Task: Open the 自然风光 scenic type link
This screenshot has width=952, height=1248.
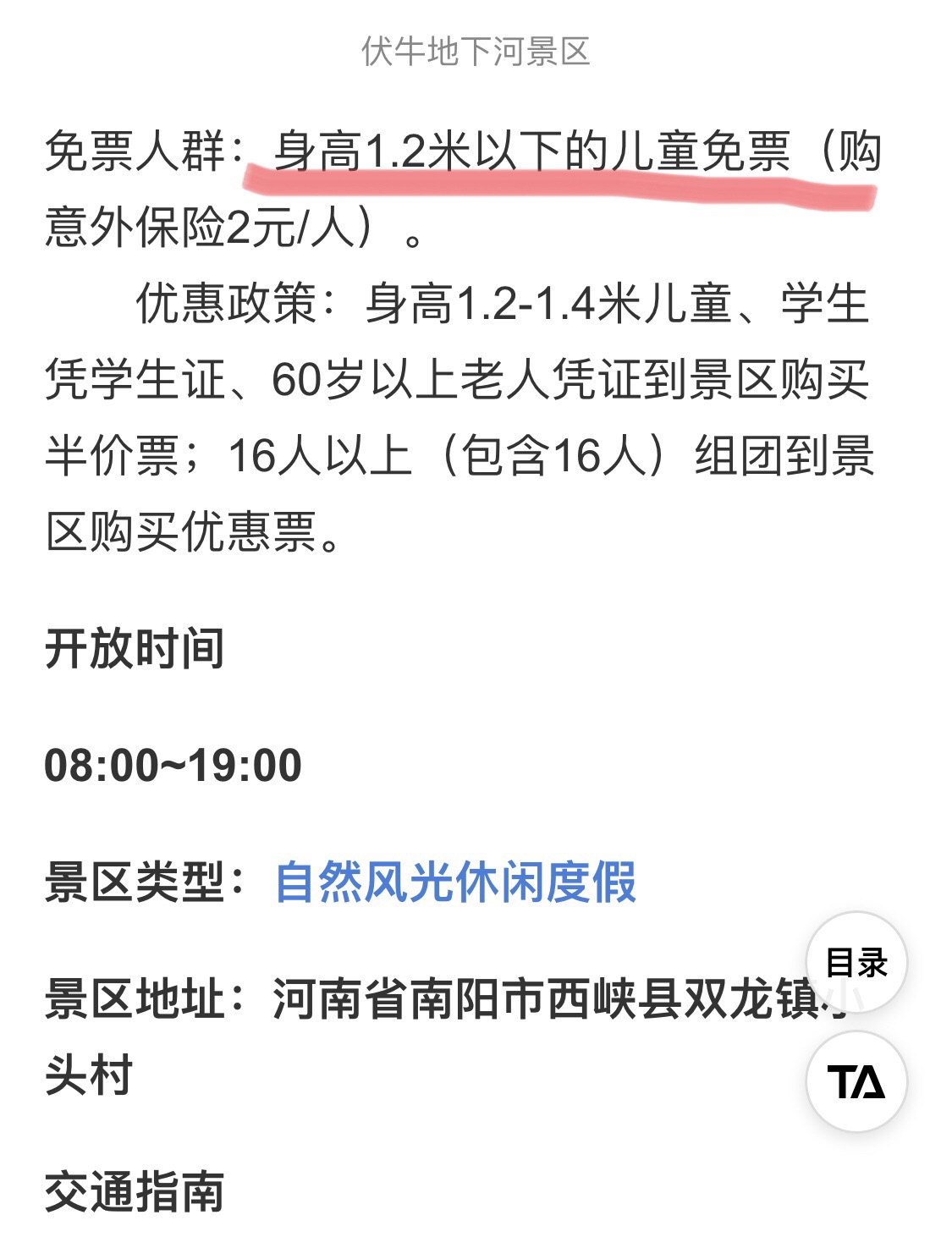Action: coord(364,882)
